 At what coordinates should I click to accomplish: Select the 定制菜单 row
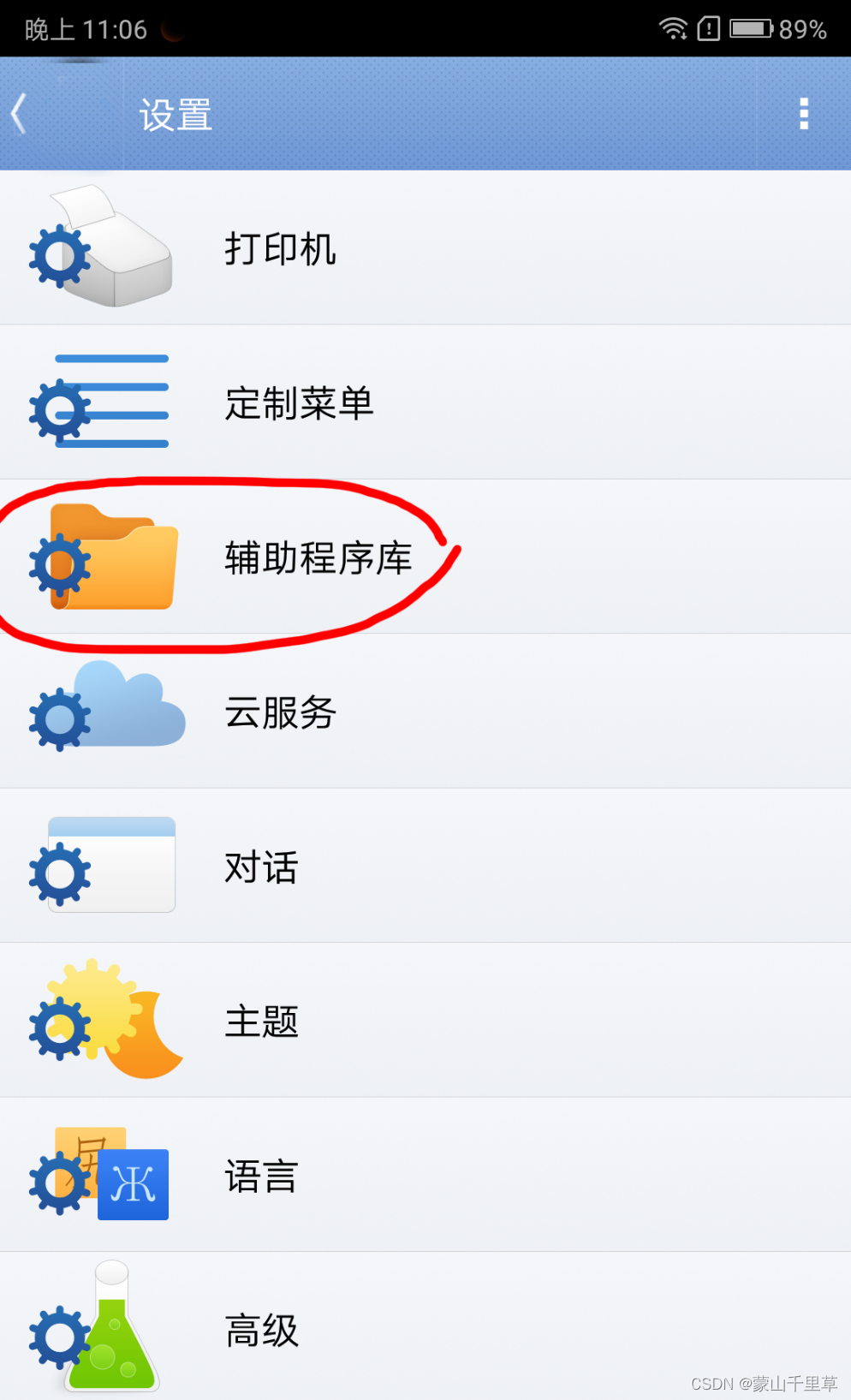[425, 402]
